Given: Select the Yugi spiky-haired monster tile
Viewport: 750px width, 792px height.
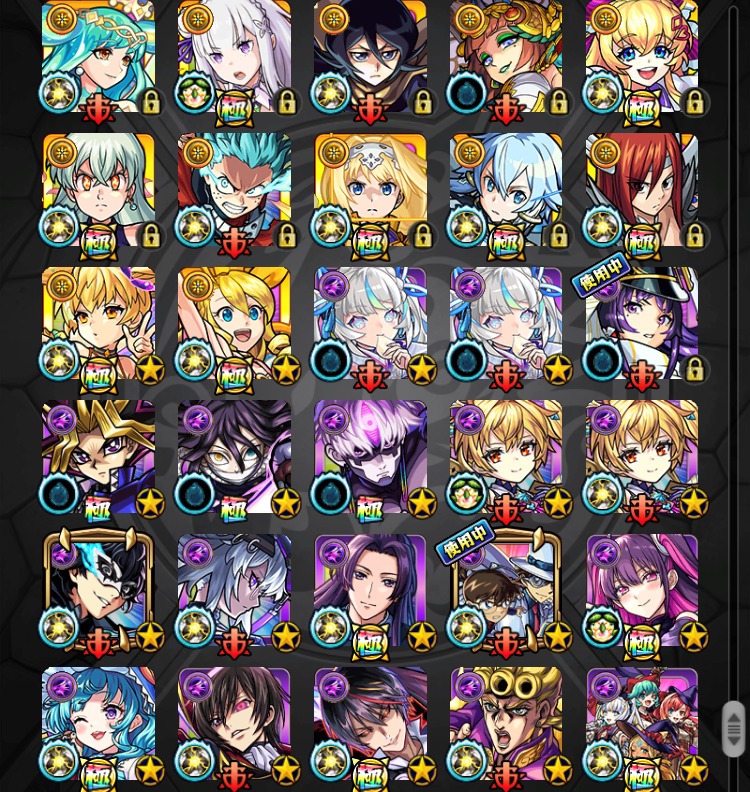Looking at the screenshot, I should click(x=98, y=458).
